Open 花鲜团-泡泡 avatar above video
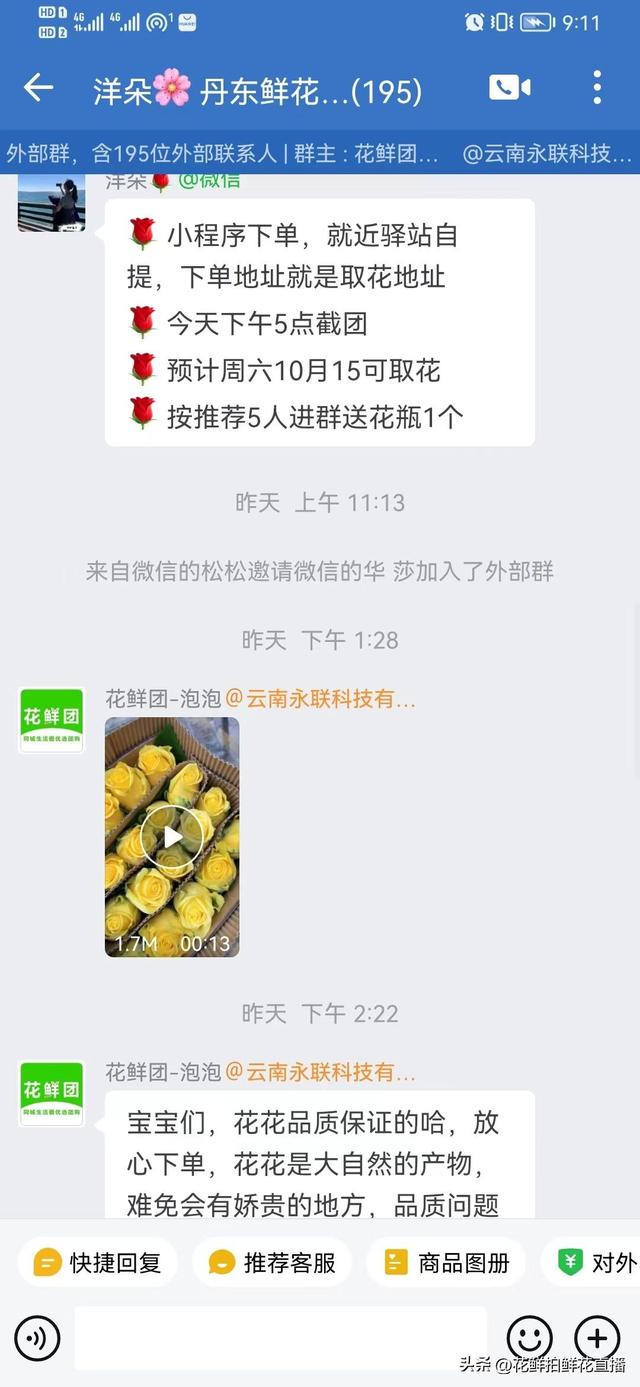640x1387 pixels. point(51,720)
